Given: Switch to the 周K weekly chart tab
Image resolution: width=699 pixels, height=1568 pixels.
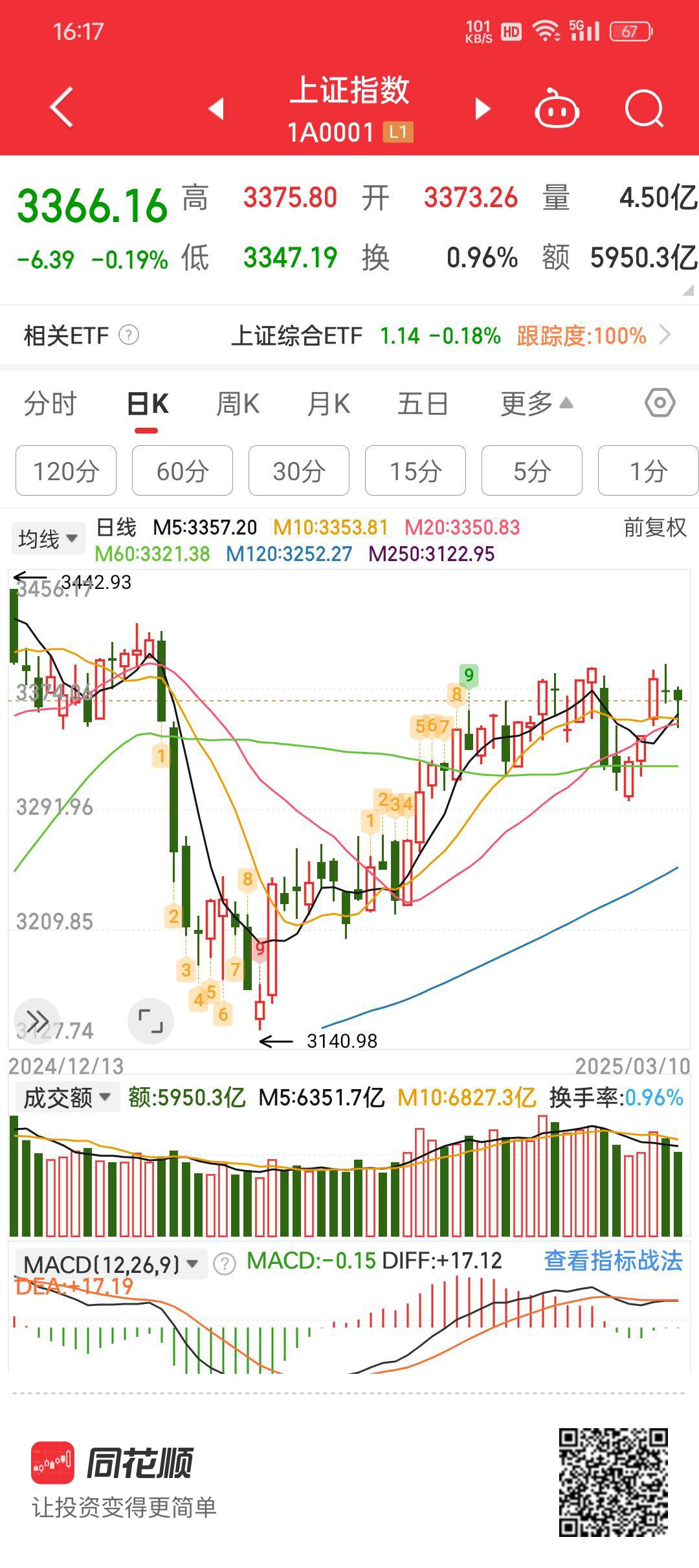Looking at the screenshot, I should [238, 403].
